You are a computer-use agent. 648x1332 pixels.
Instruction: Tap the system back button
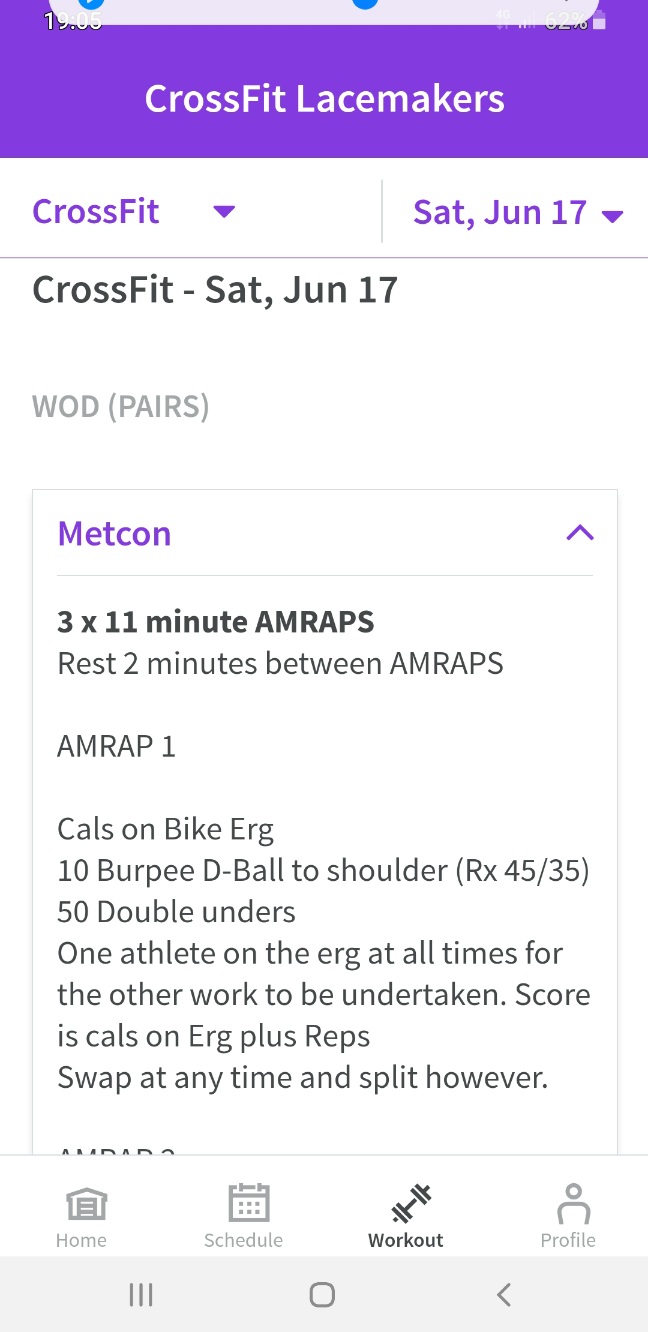(x=504, y=1295)
